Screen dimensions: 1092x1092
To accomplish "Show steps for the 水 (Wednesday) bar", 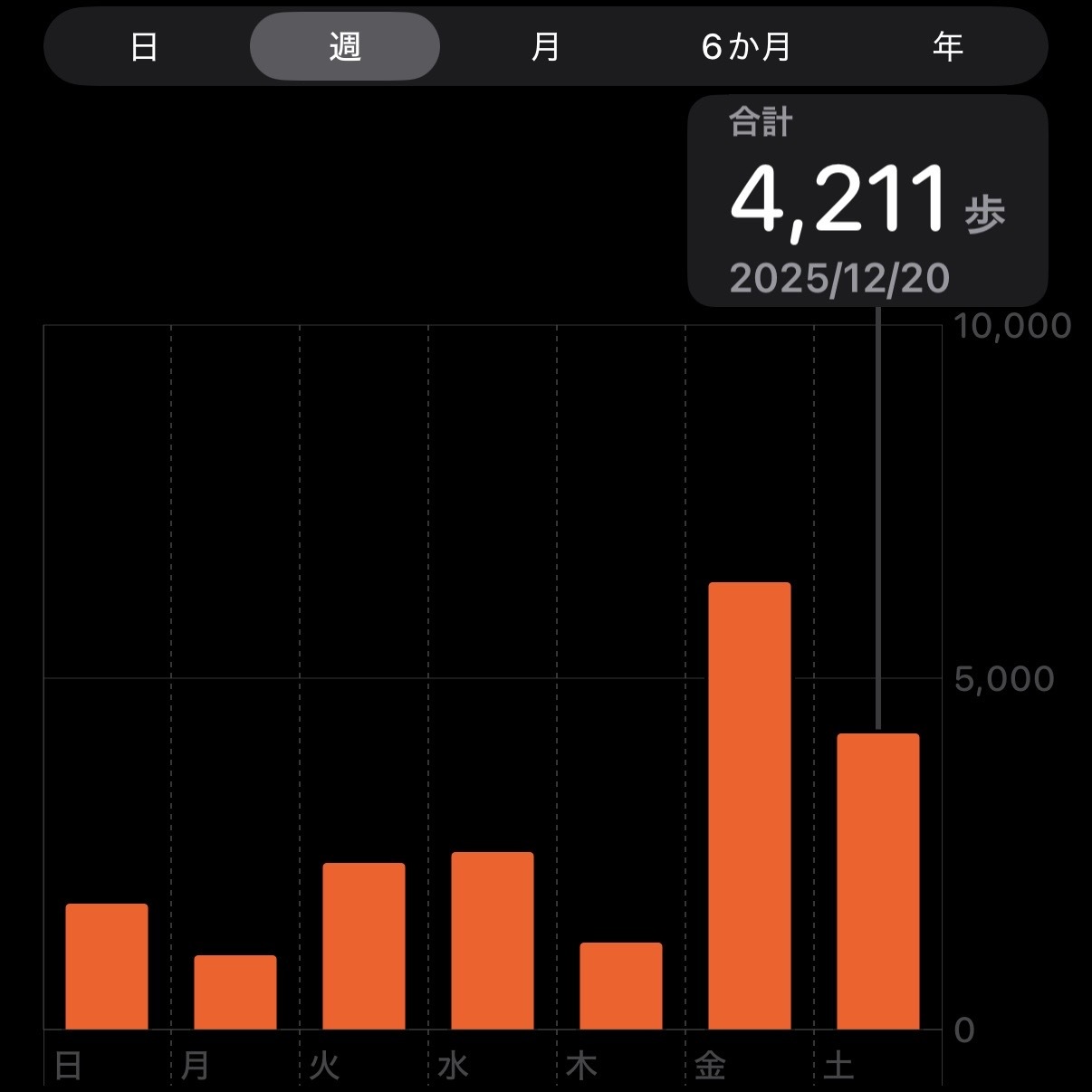I will pos(493,941).
